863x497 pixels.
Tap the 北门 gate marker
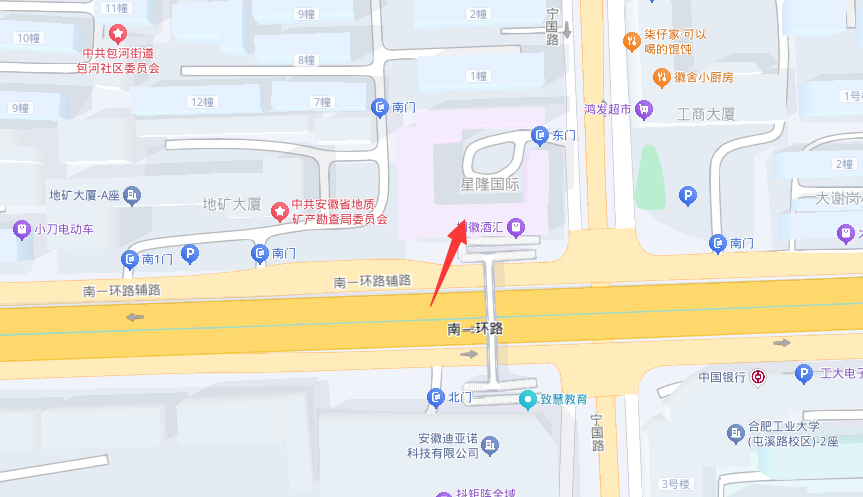436,397
